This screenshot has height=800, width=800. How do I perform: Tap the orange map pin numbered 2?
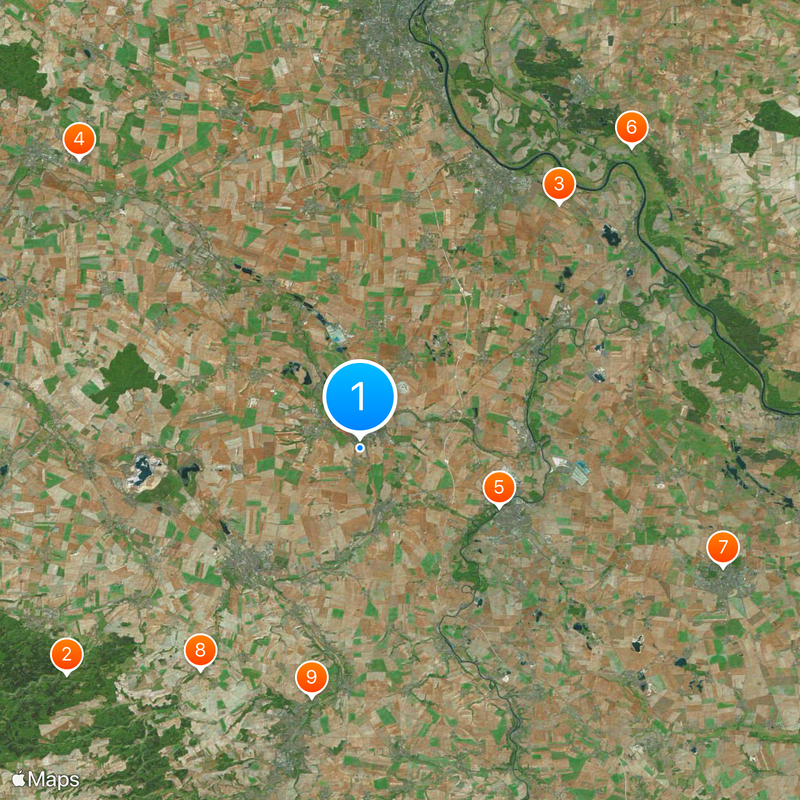tap(67, 655)
